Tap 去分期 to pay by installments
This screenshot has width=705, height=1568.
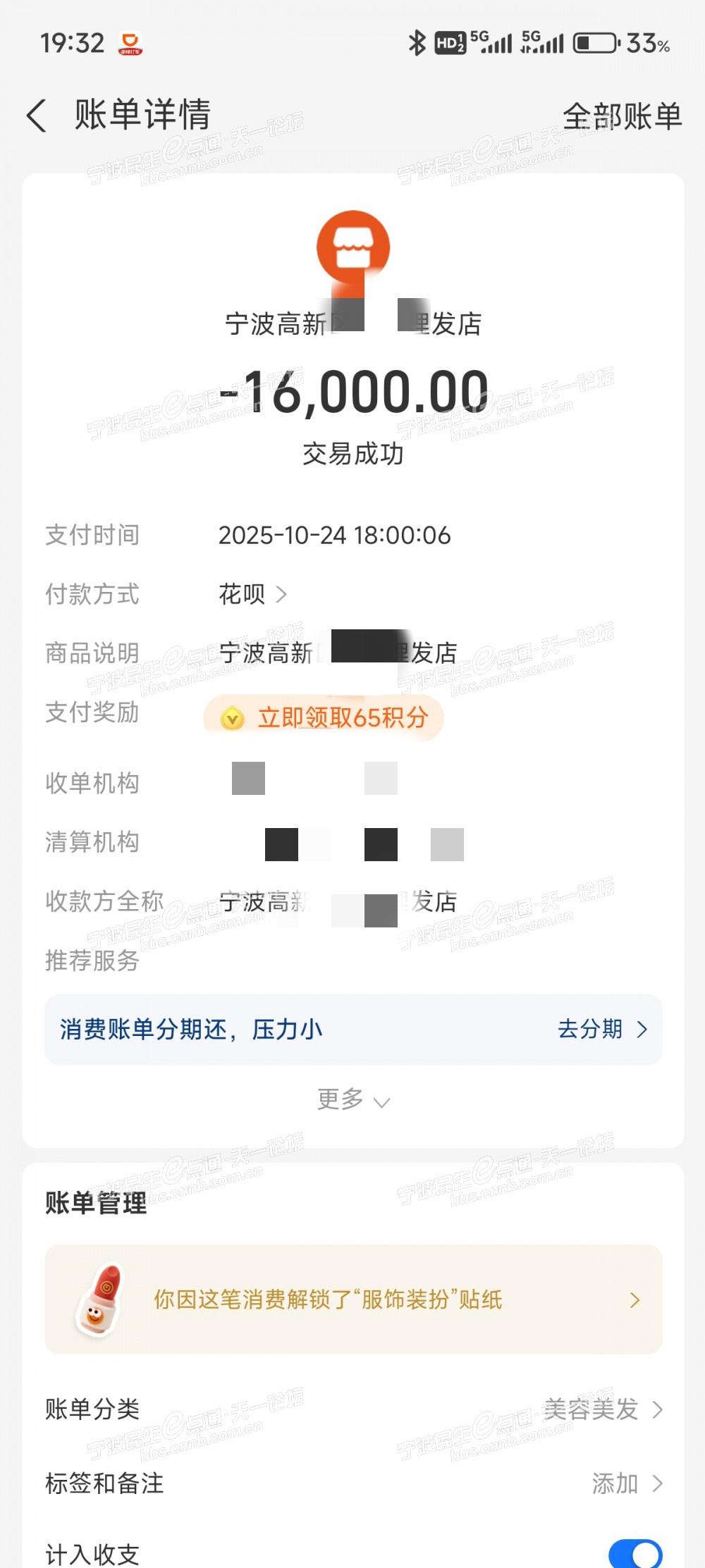(x=601, y=1029)
